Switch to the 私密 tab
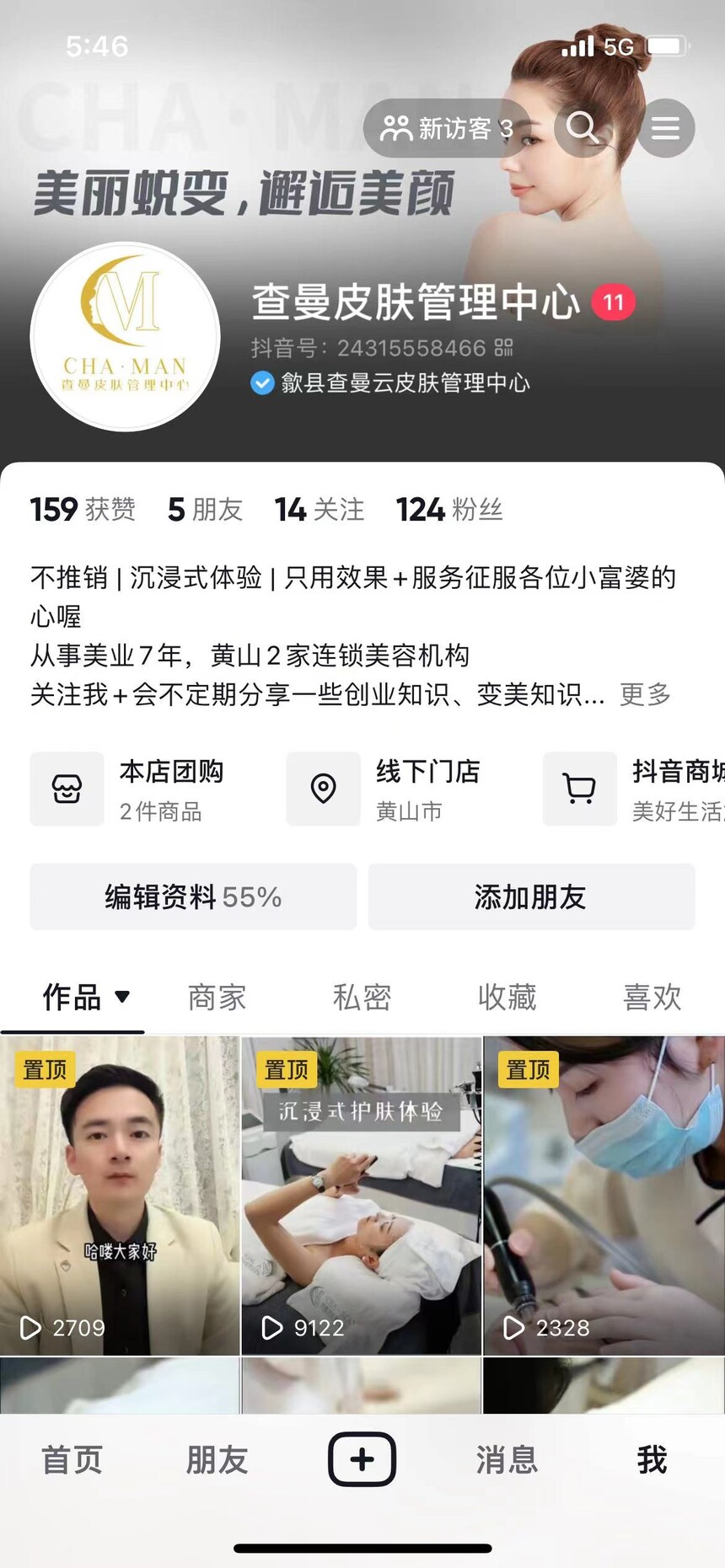 362,997
